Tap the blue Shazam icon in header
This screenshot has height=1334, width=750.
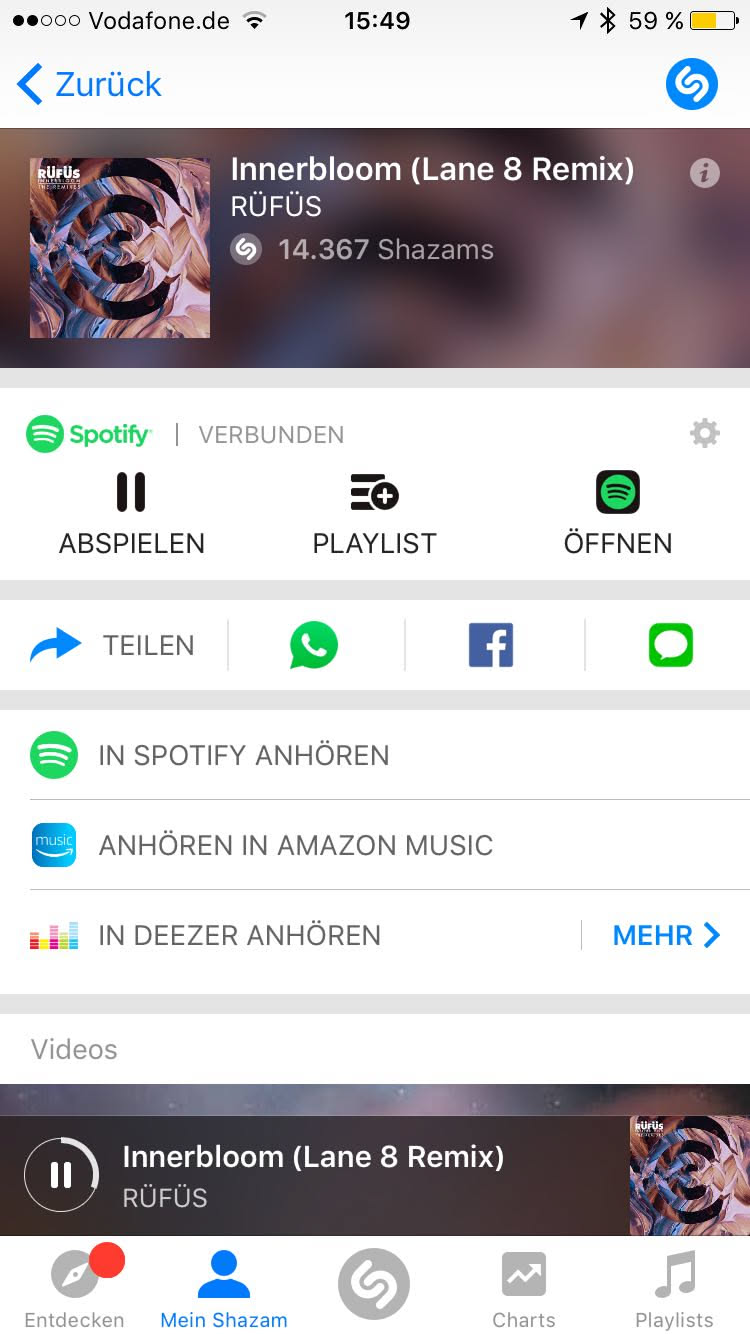click(692, 85)
